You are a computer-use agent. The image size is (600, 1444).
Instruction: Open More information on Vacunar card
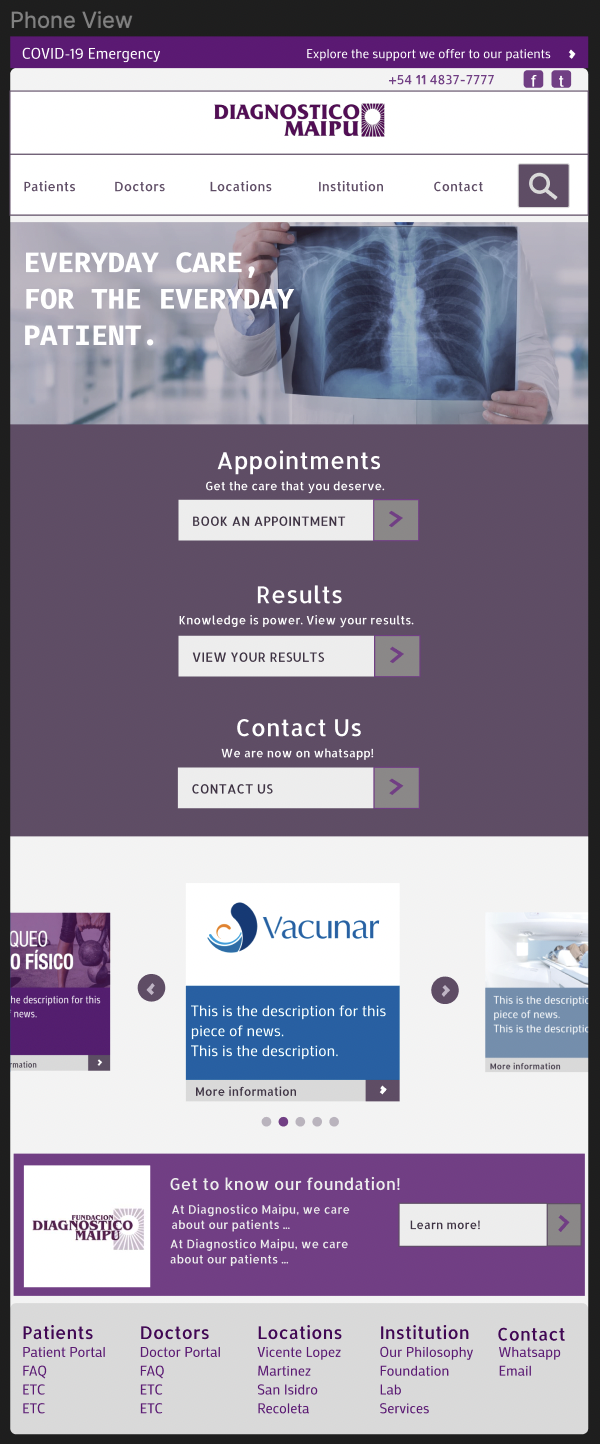tap(293, 1091)
